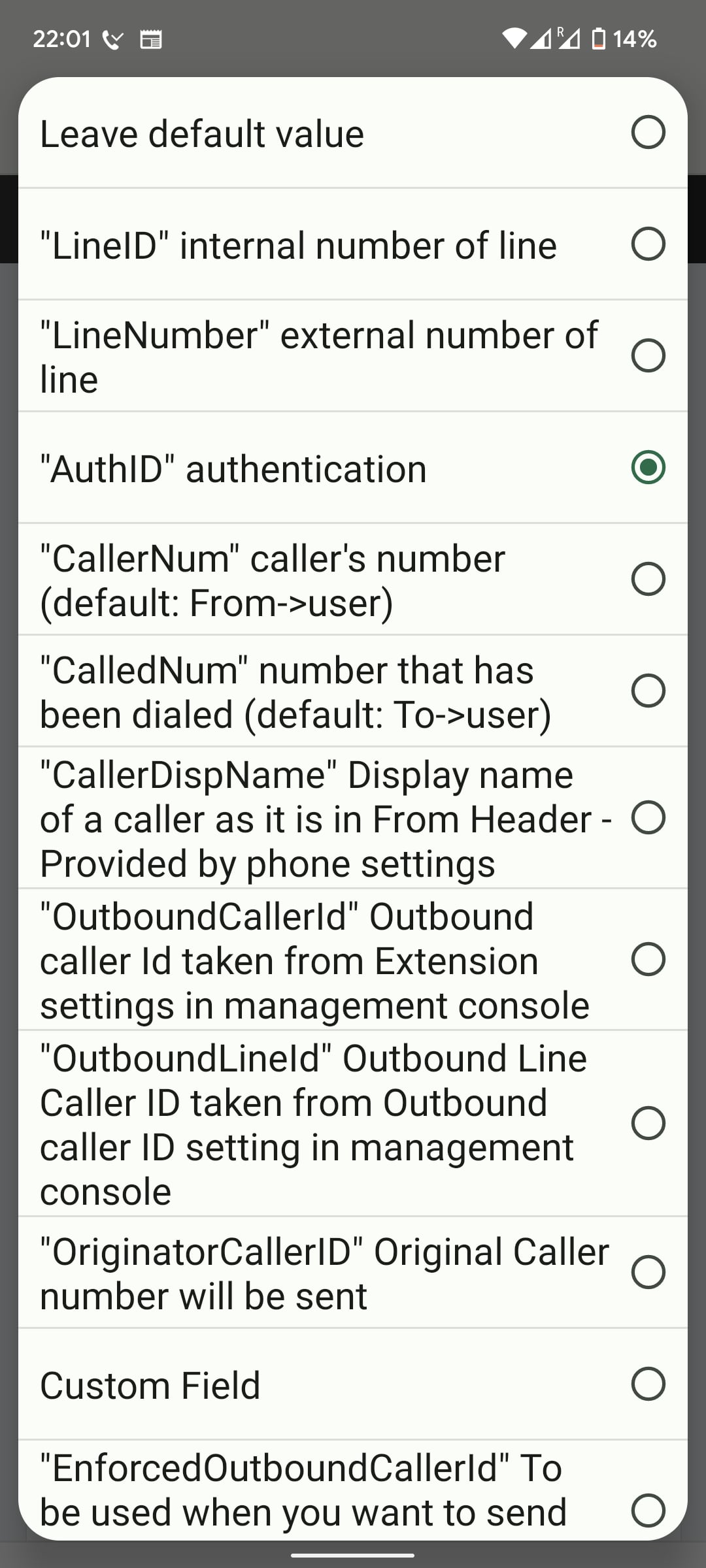Select the "Leave default value" option

(x=353, y=133)
